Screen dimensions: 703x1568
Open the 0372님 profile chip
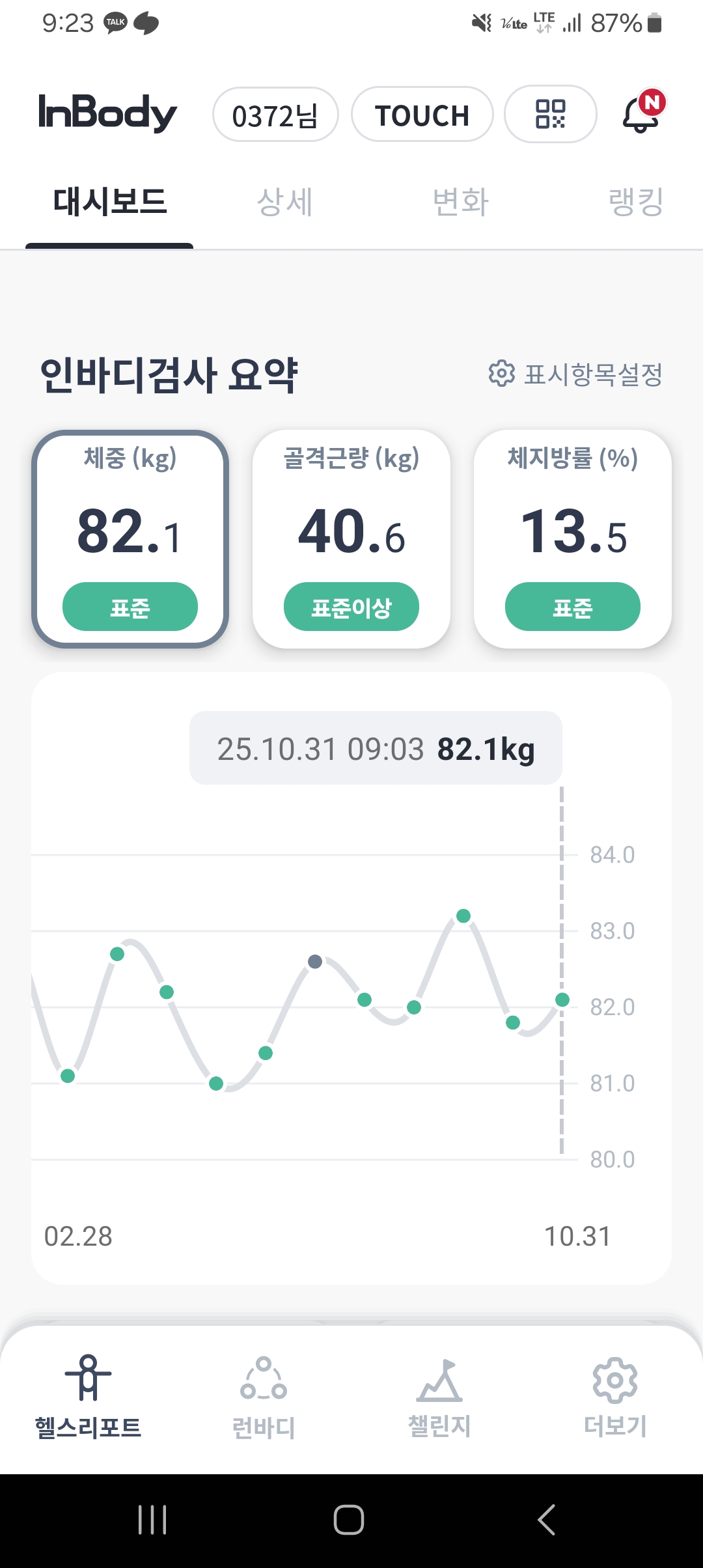point(275,115)
